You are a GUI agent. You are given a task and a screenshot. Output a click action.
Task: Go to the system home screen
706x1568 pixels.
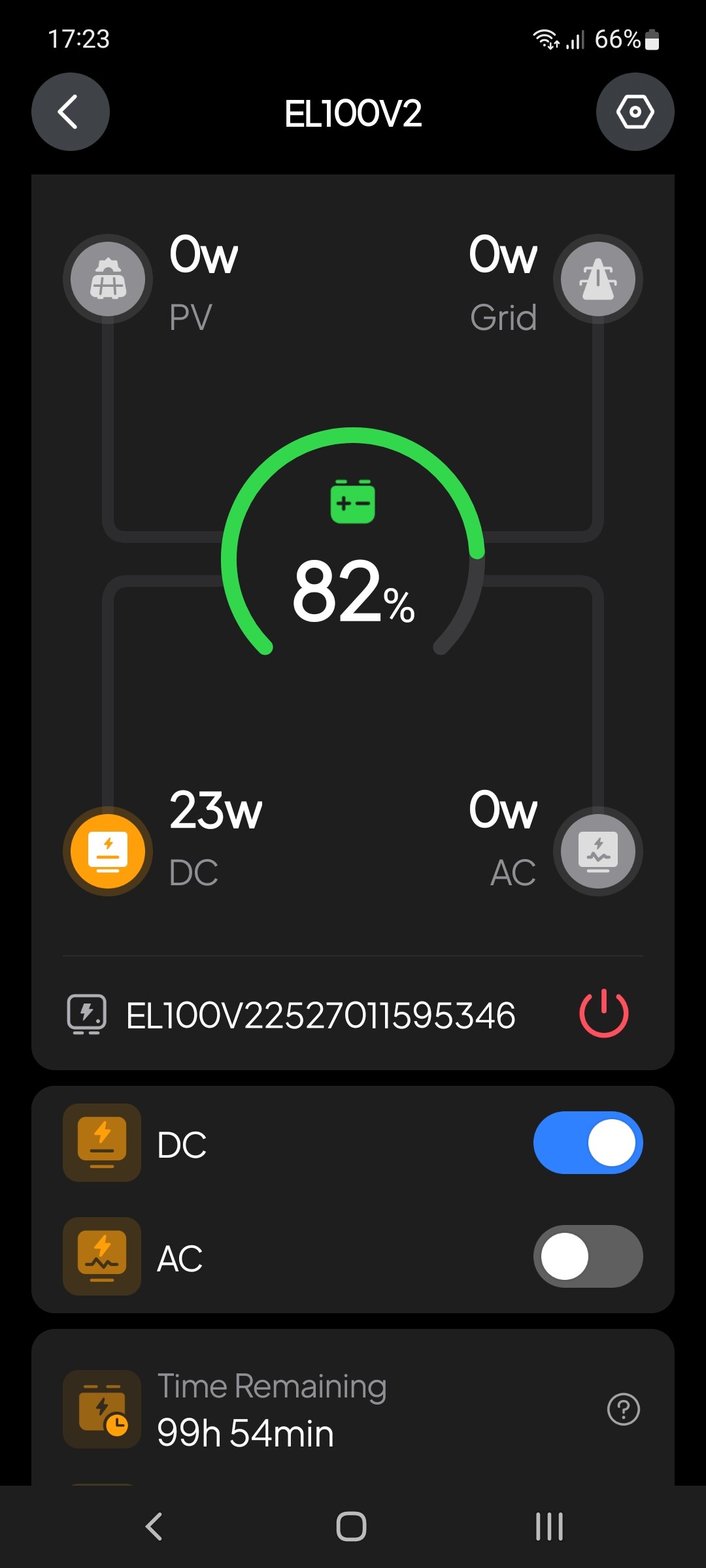pos(352,1527)
